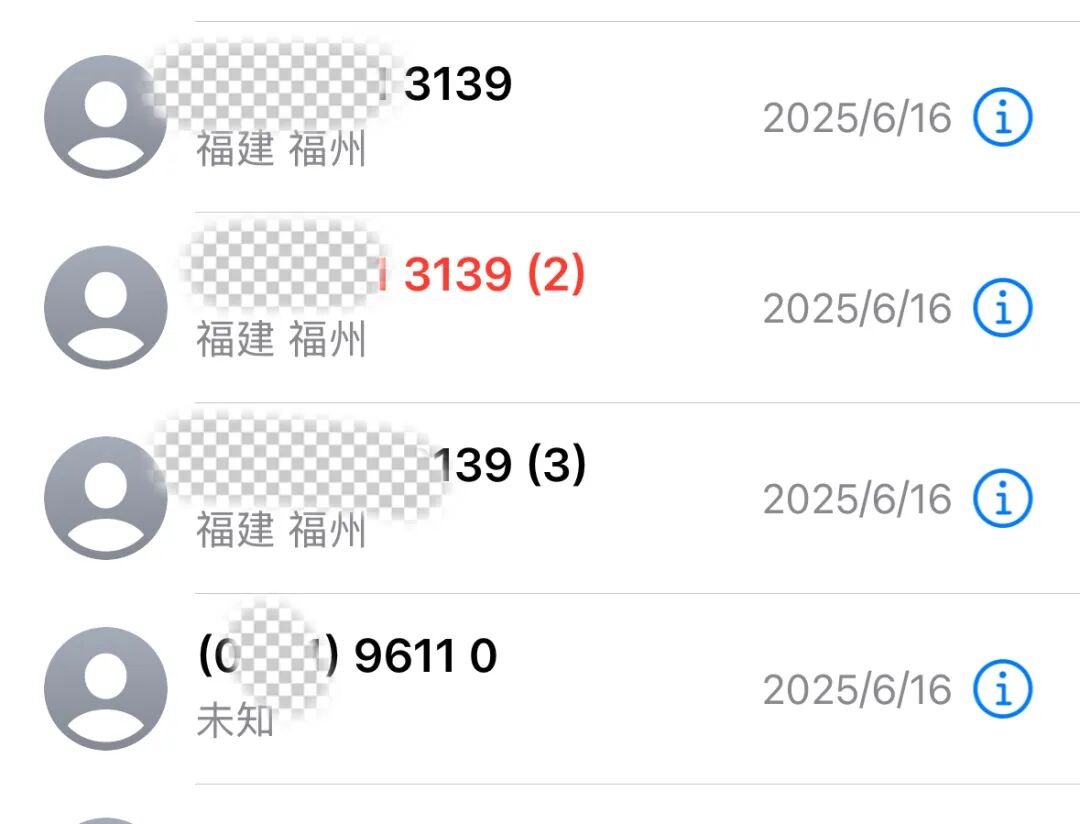Open info for the 9611 0 unknown call

(x=1002, y=689)
